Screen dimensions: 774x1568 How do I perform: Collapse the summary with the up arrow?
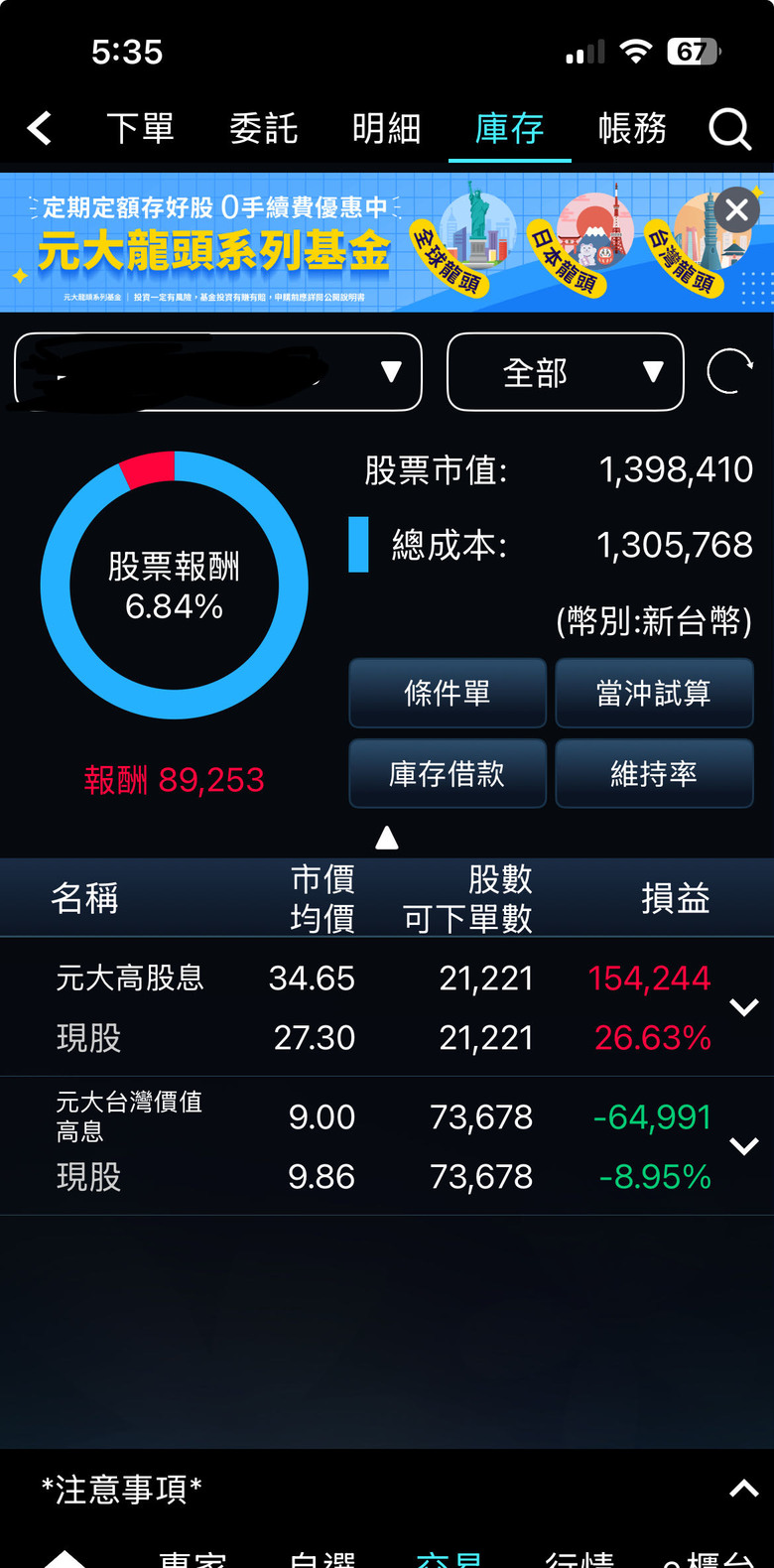coord(387,839)
